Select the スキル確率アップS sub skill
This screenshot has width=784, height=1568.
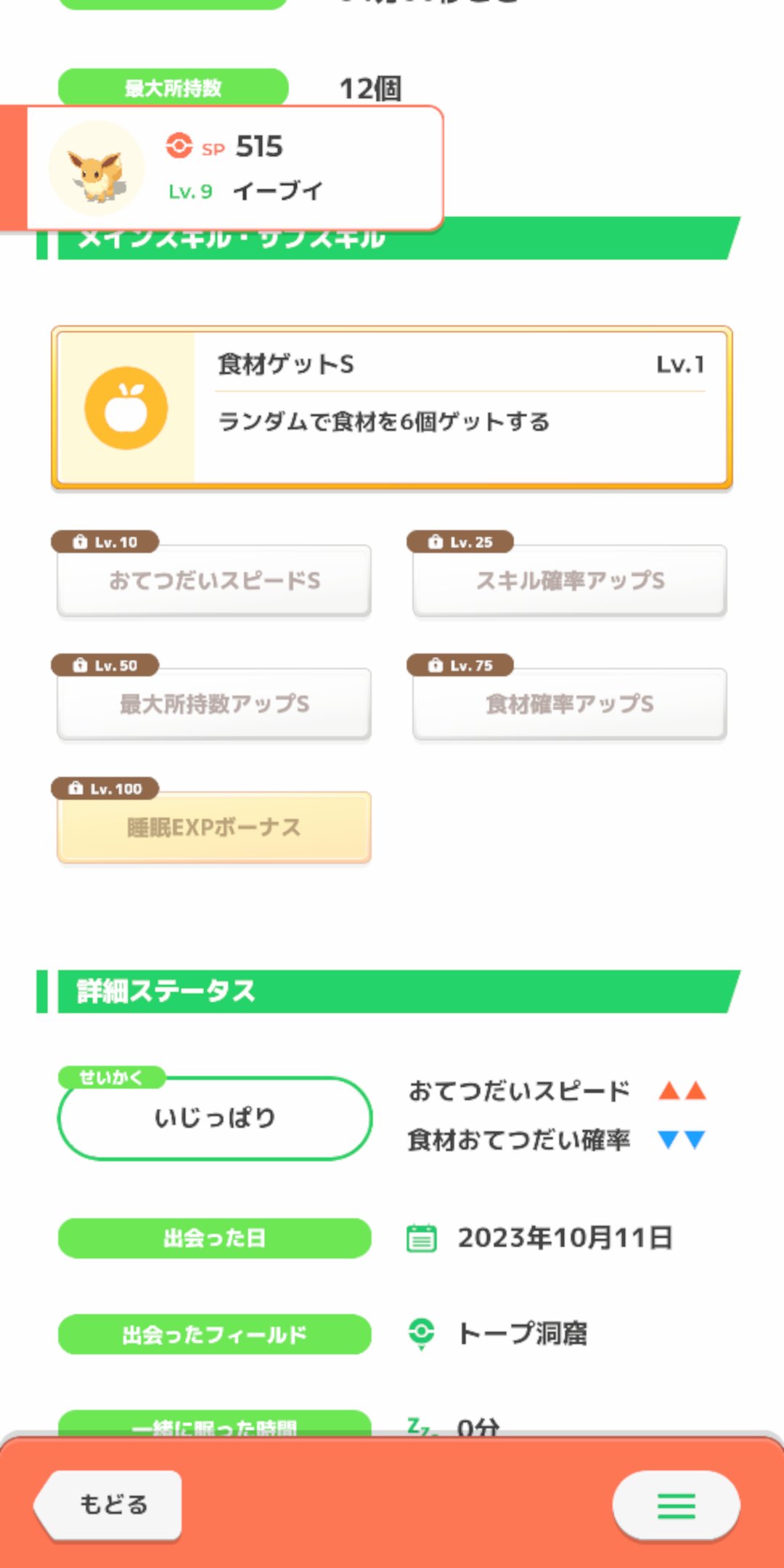(570, 581)
